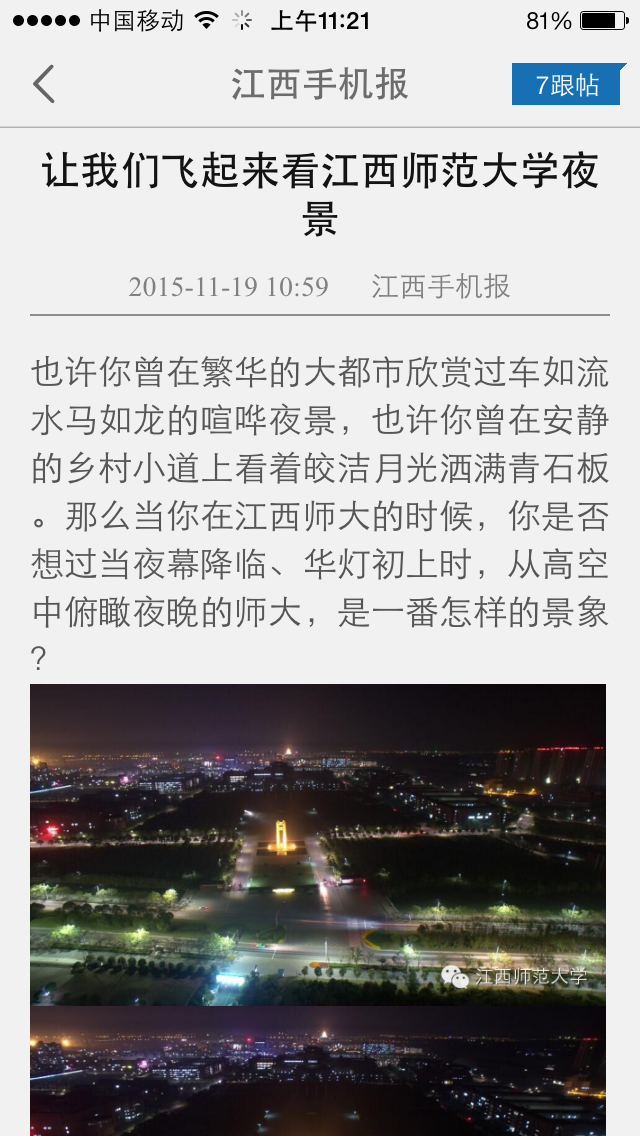Screen dimensions: 640x1136
Task: View the second night campus photo
Action: (318, 1072)
